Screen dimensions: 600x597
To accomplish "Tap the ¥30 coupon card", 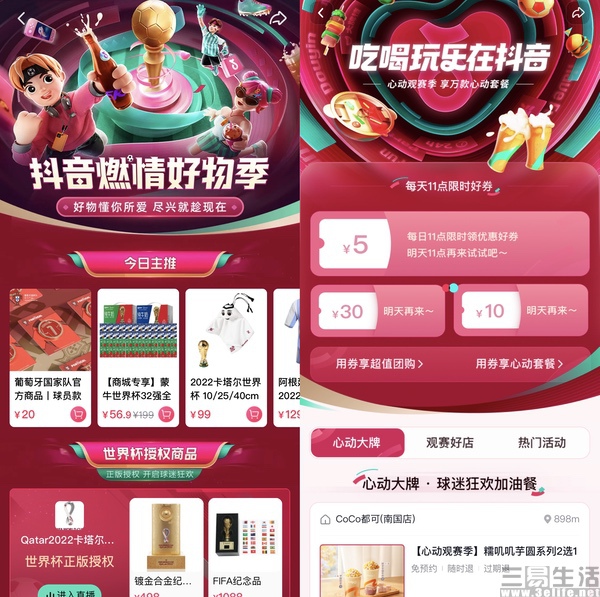I will pyautogui.click(x=376, y=311).
